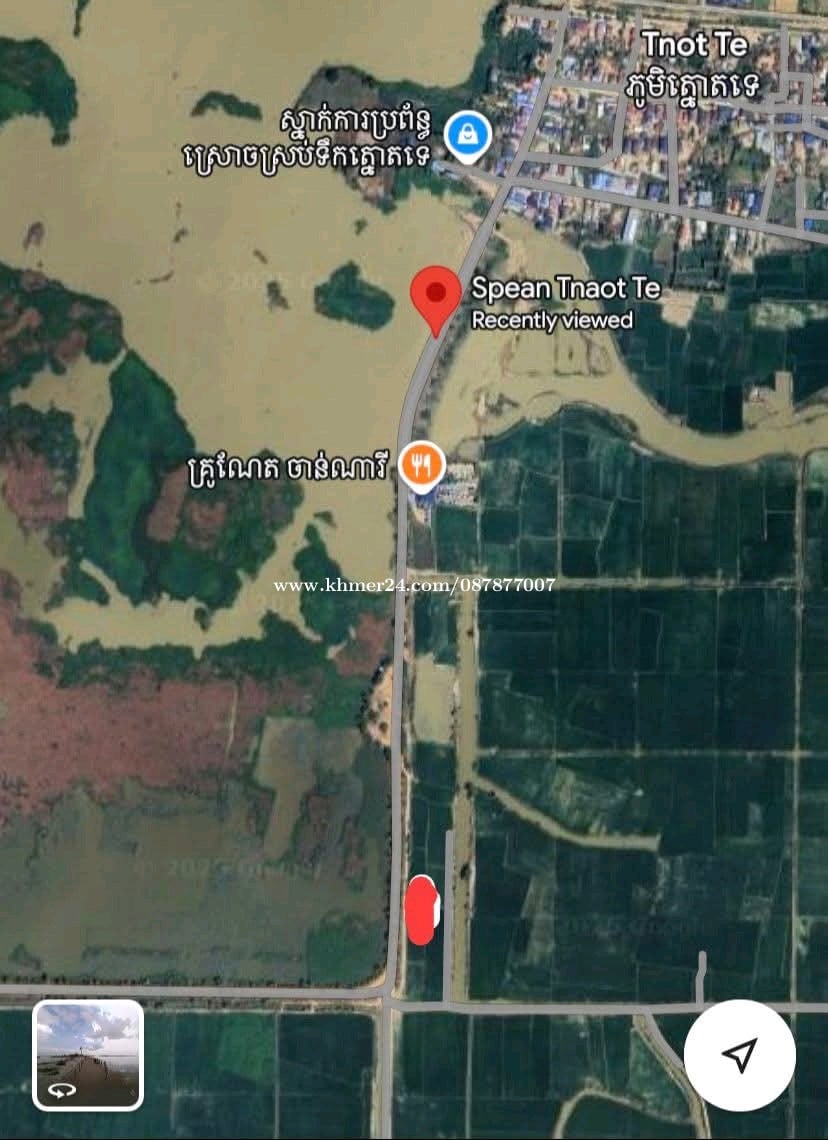Tap the blue padlock place marker
The image size is (828, 1140).
click(466, 135)
